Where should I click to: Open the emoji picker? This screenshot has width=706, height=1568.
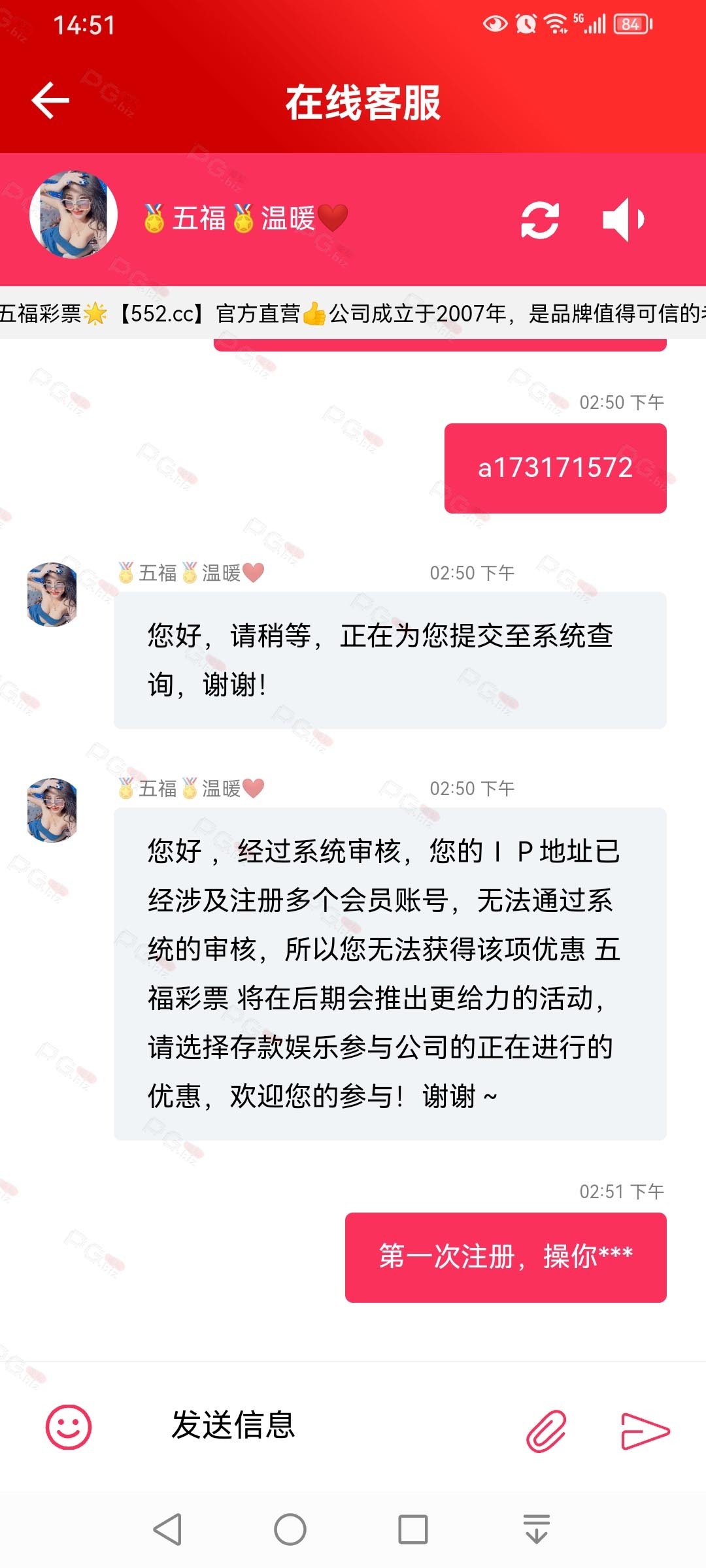coord(69,1427)
